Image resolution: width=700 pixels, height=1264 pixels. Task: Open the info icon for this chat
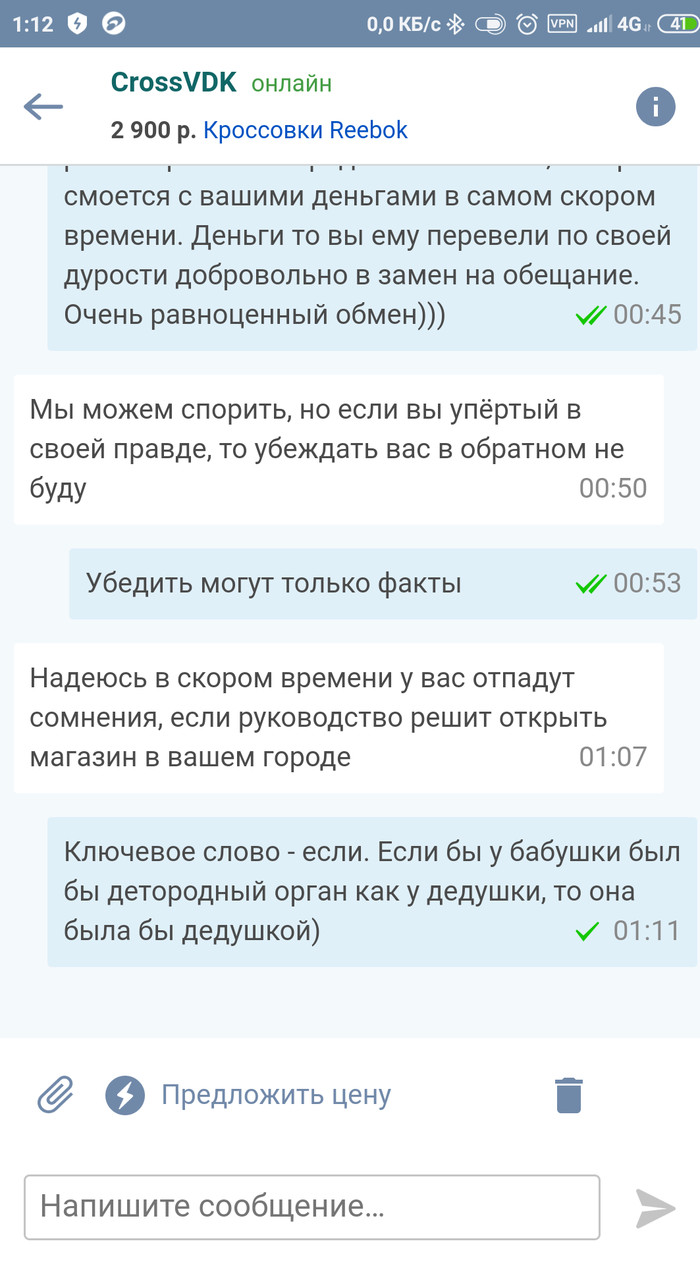[x=655, y=107]
